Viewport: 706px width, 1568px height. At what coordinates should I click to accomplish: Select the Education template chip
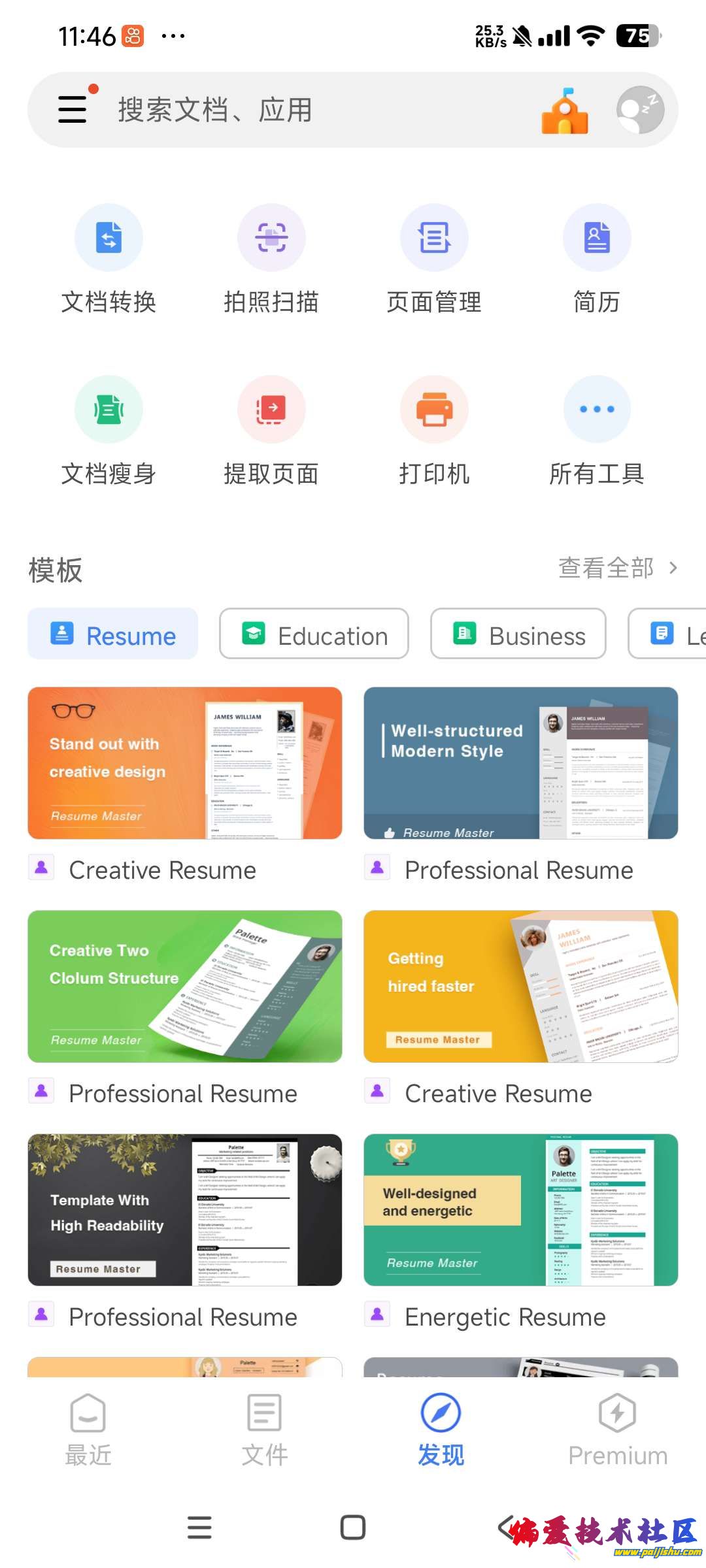[314, 634]
